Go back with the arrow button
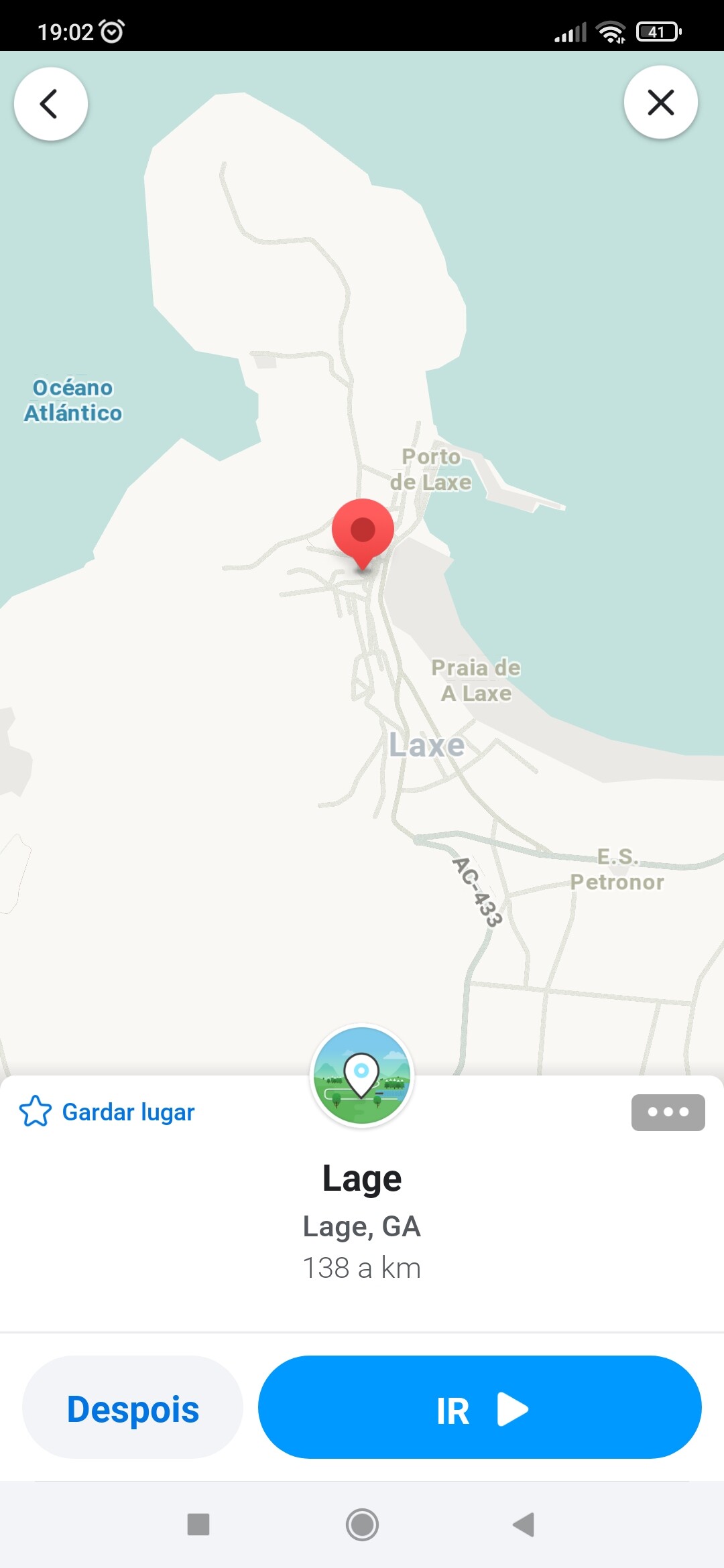This screenshot has width=724, height=1568. tap(50, 104)
